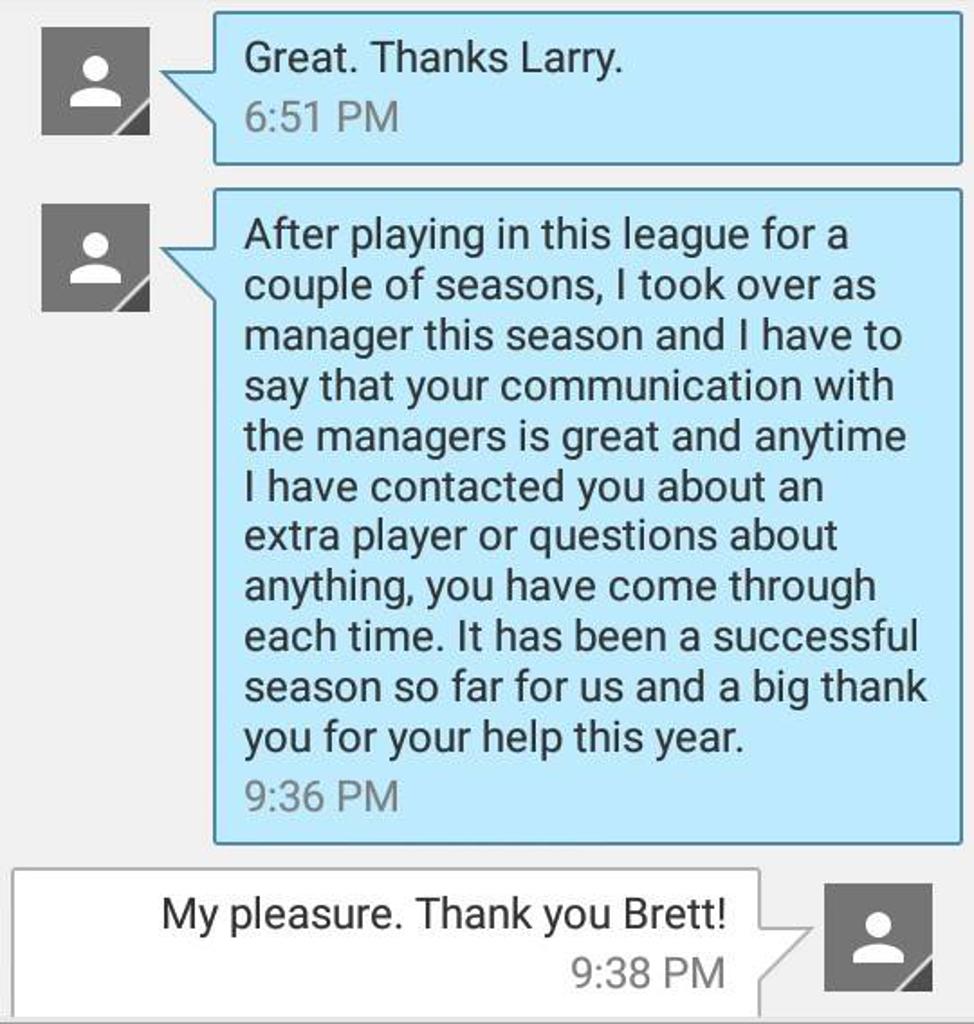Open sender avatar beside the 9:36 PM message
This screenshot has width=974, height=1024.
95,257
